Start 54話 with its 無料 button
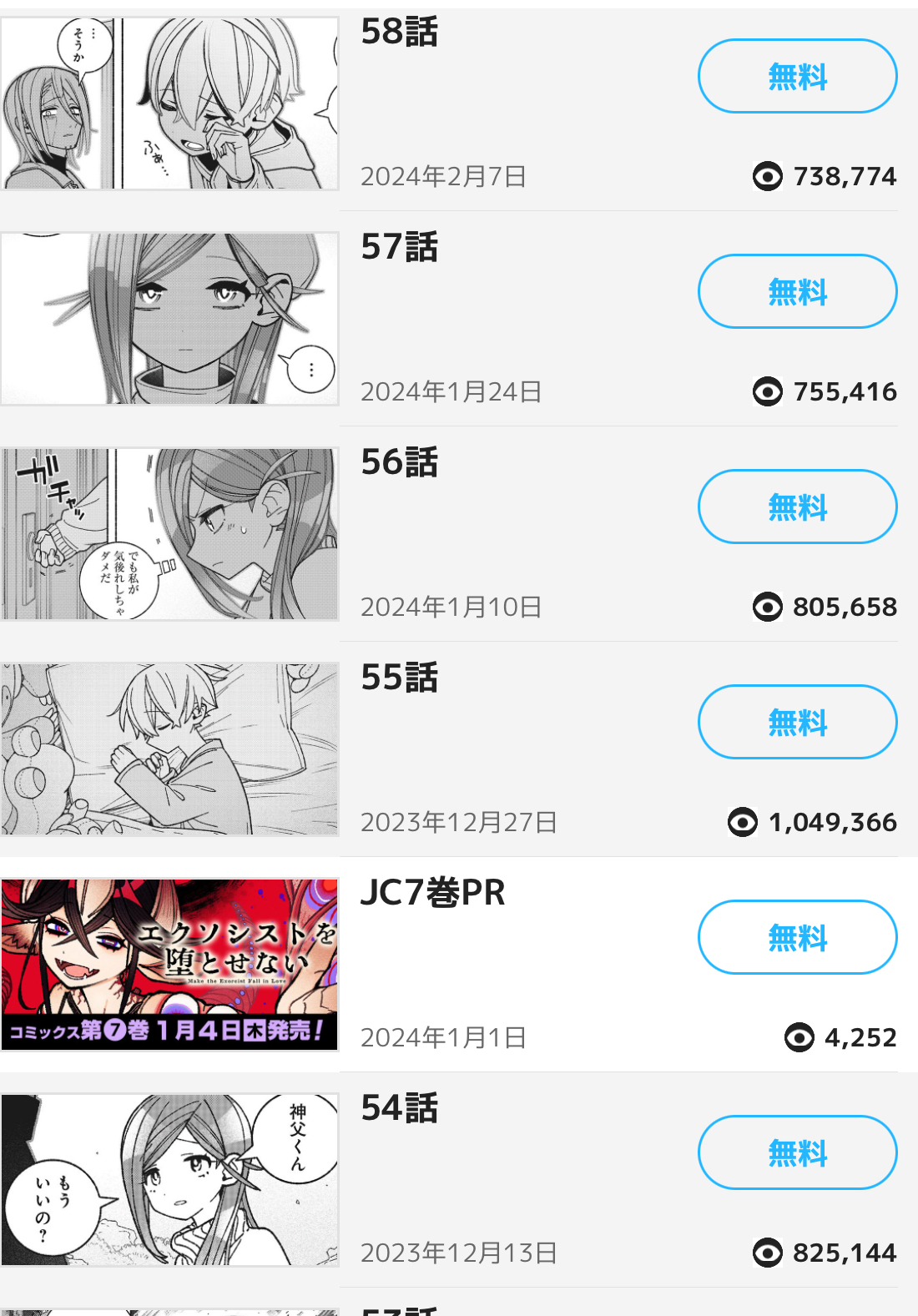Viewport: 918px width, 1316px height. coord(797,1152)
